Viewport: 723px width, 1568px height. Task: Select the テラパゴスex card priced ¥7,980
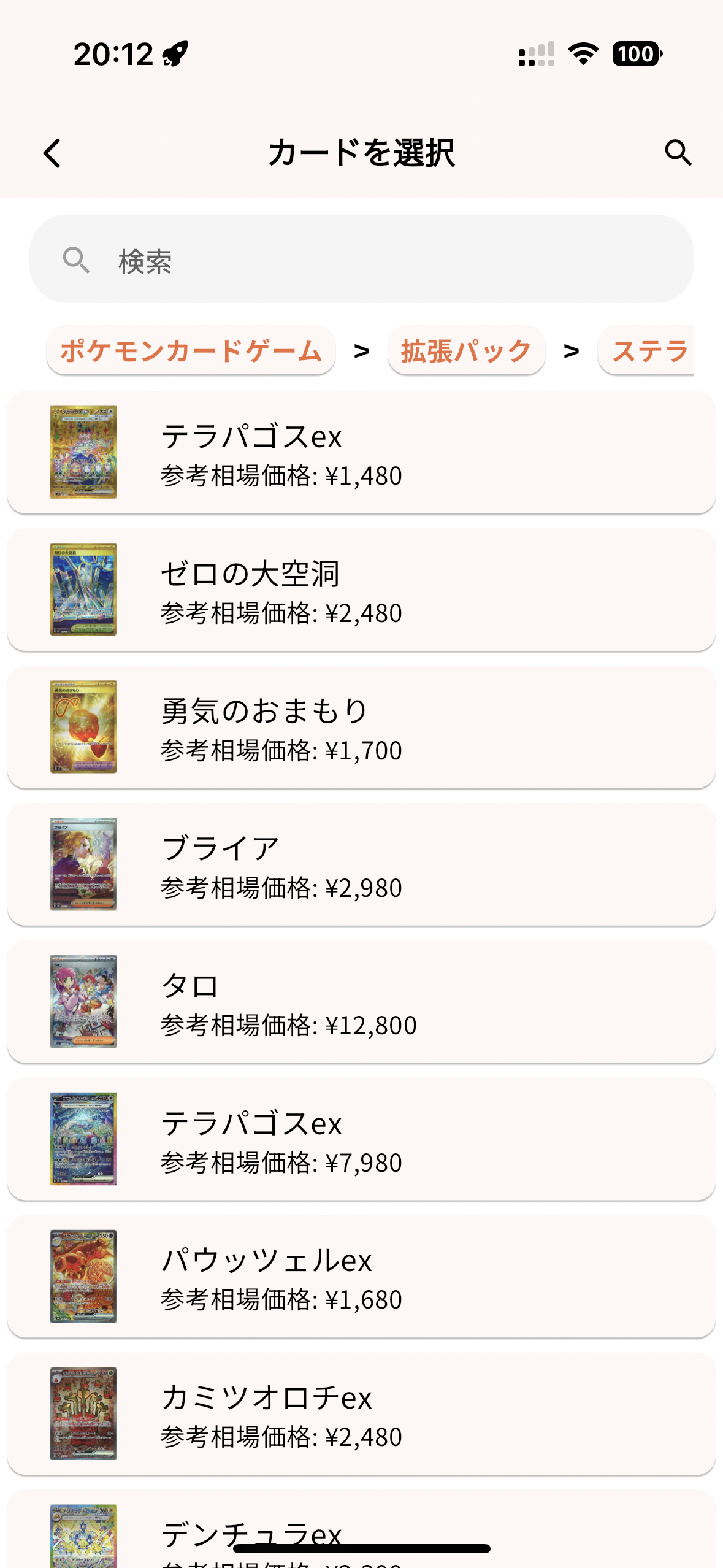(x=361, y=1139)
